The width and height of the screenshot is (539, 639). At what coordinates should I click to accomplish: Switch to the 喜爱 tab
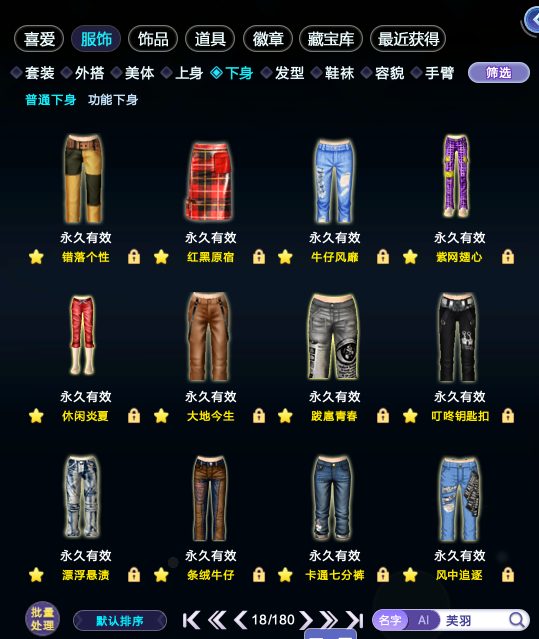(39, 39)
